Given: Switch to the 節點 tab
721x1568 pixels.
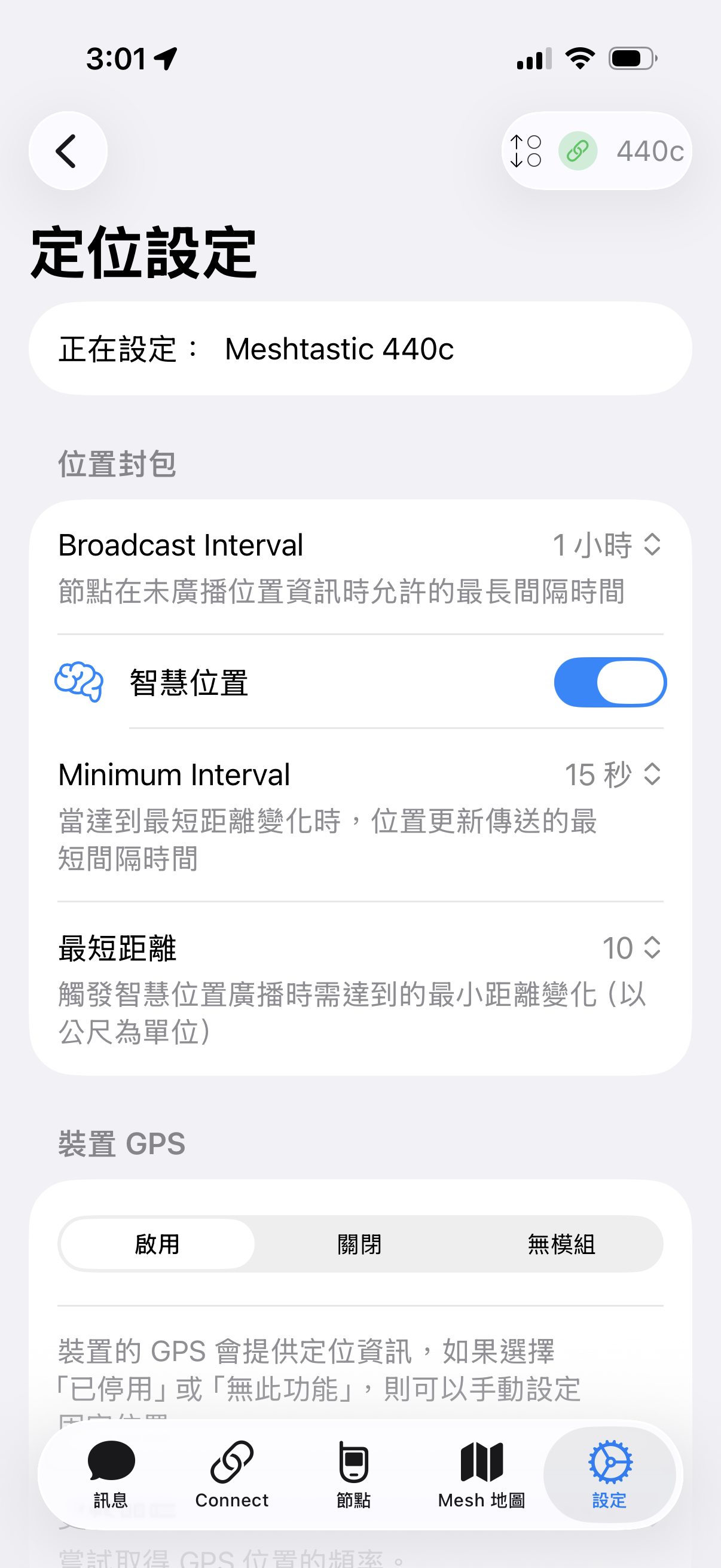Looking at the screenshot, I should [353, 1474].
